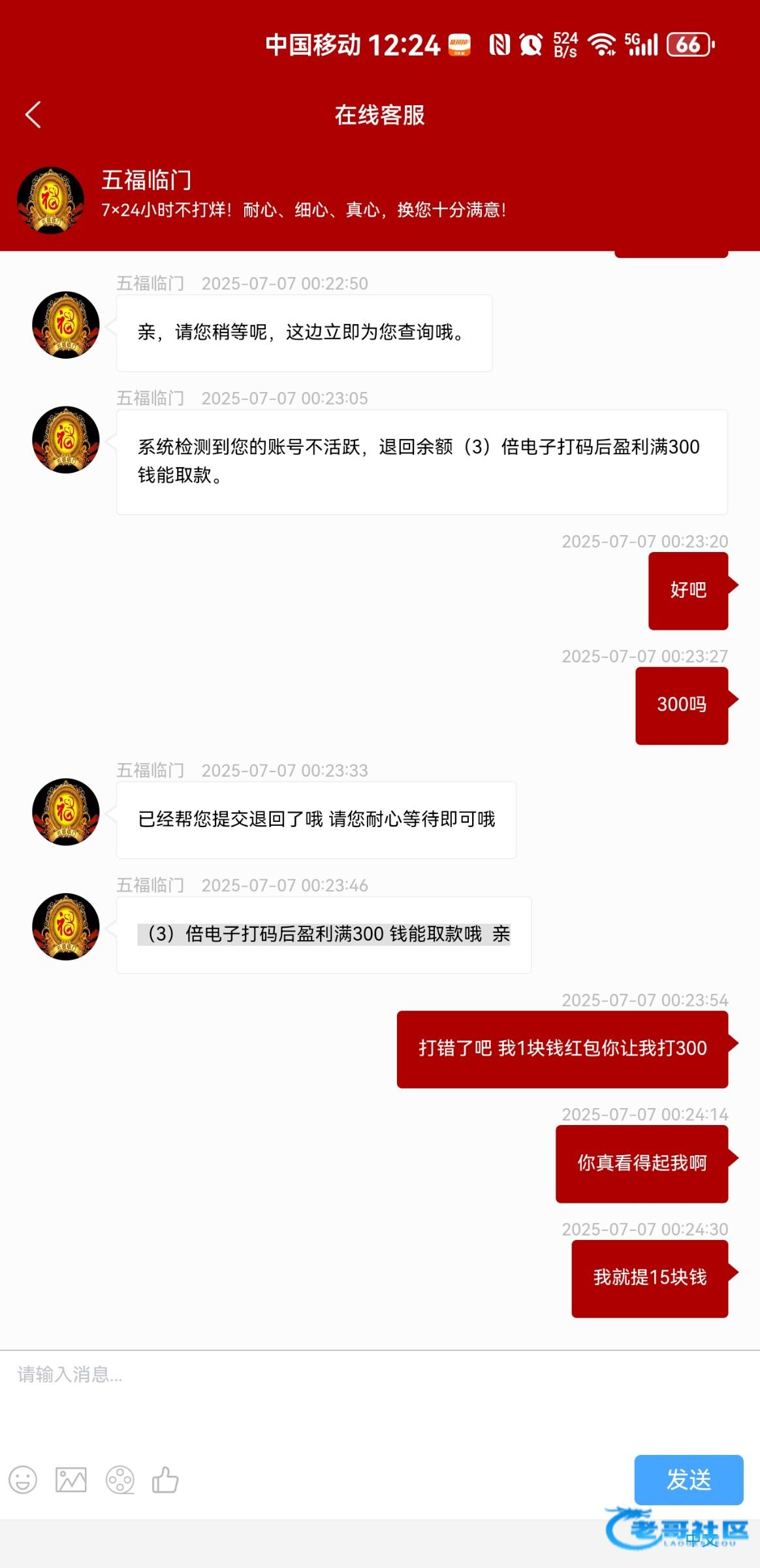Go back from the 在线客服 chat

[33, 115]
